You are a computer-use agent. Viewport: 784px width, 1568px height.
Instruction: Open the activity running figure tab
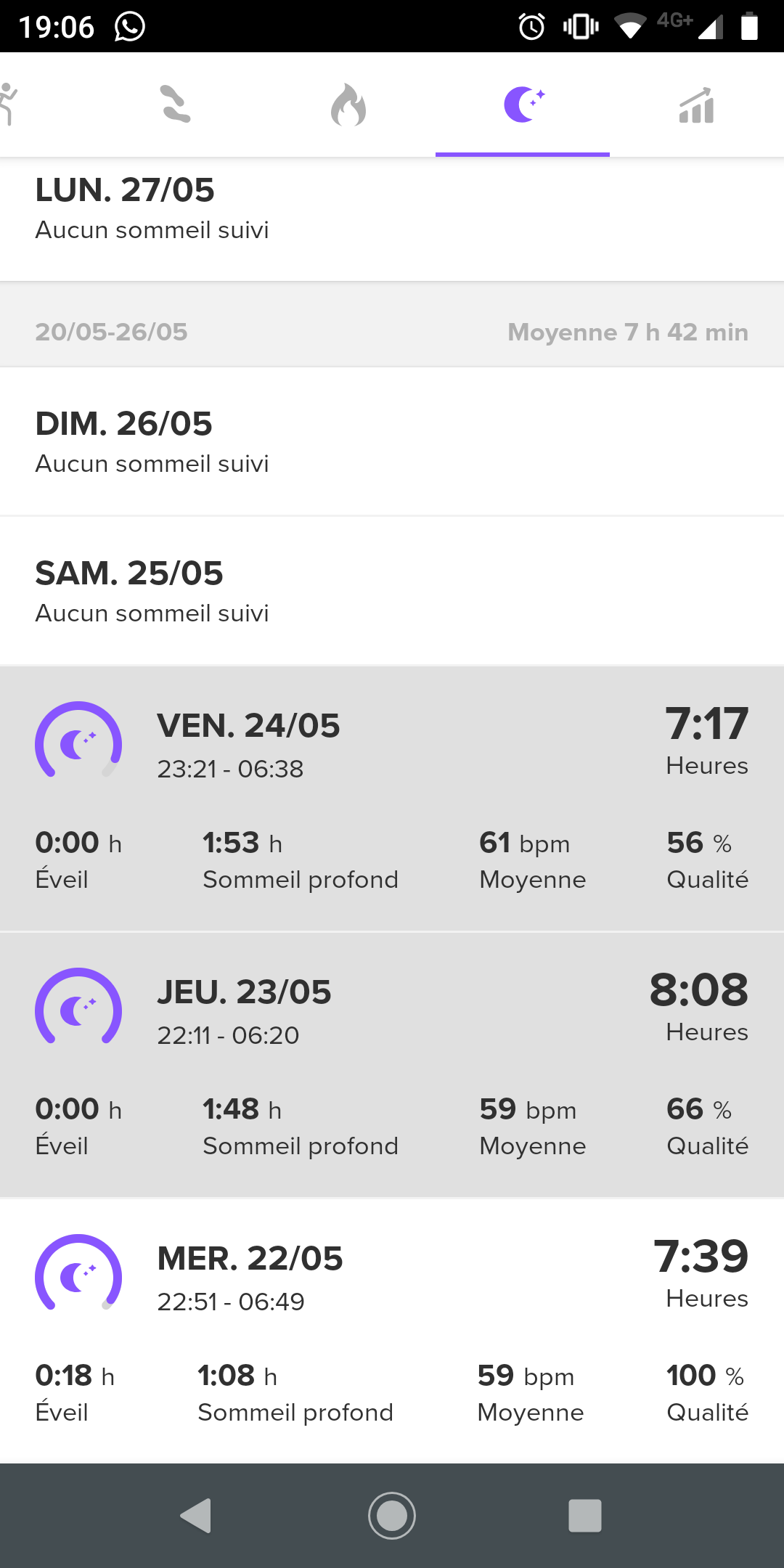coord(9,105)
